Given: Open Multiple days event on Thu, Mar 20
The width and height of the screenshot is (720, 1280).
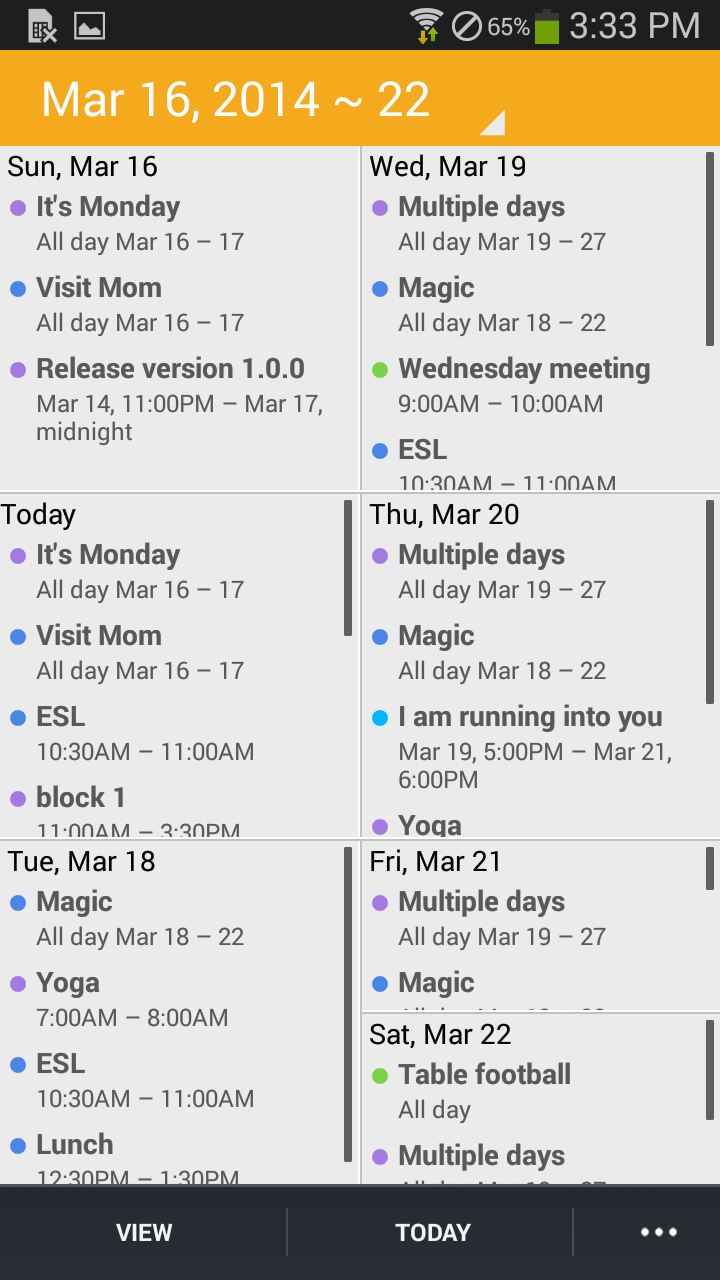Looking at the screenshot, I should point(481,556).
